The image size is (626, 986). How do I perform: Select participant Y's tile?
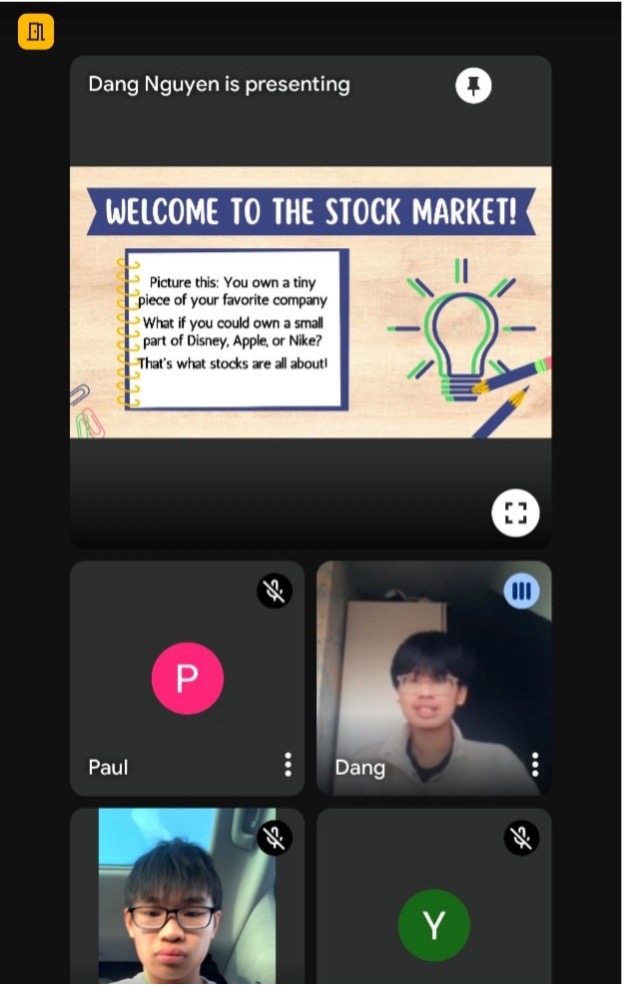(433, 900)
